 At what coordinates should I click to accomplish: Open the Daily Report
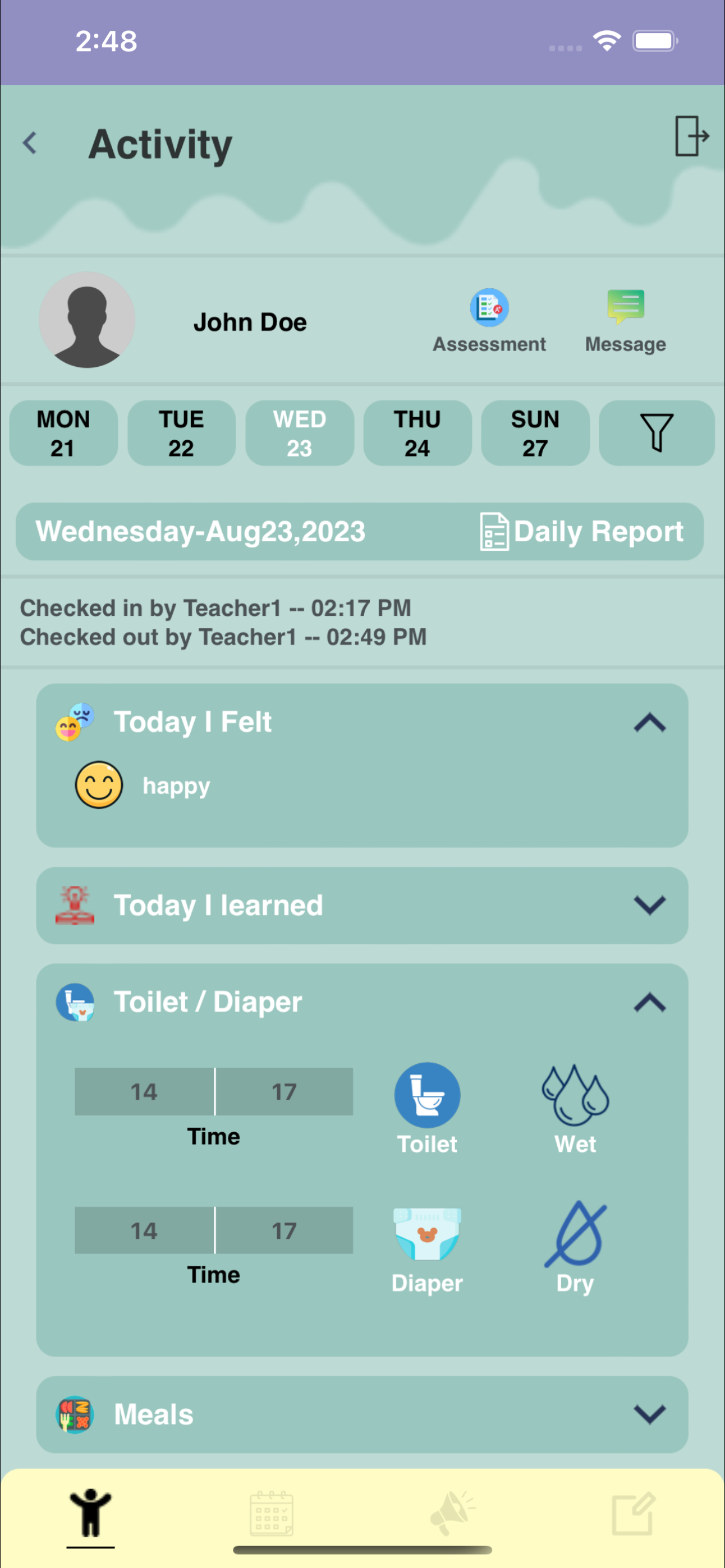[x=582, y=532]
